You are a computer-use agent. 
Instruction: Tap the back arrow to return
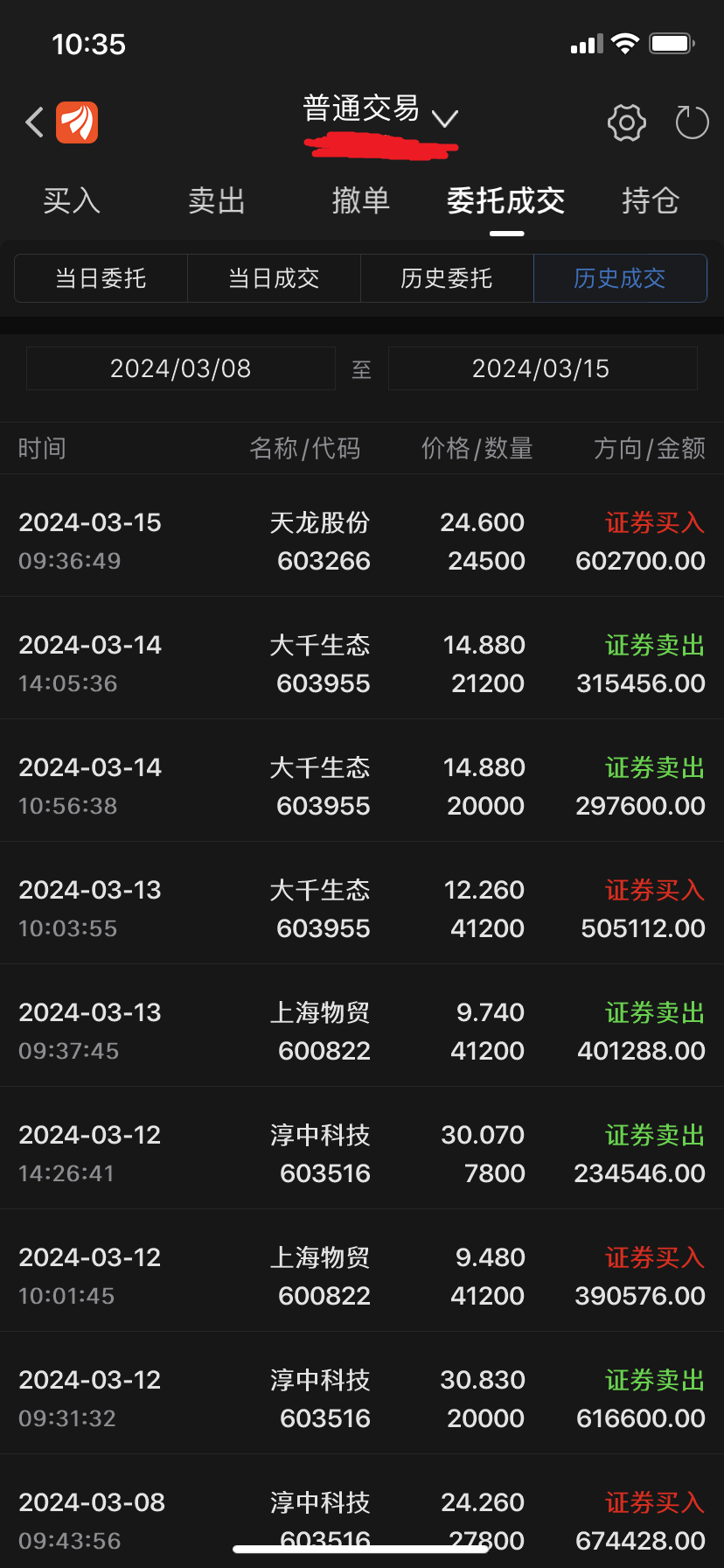click(33, 122)
